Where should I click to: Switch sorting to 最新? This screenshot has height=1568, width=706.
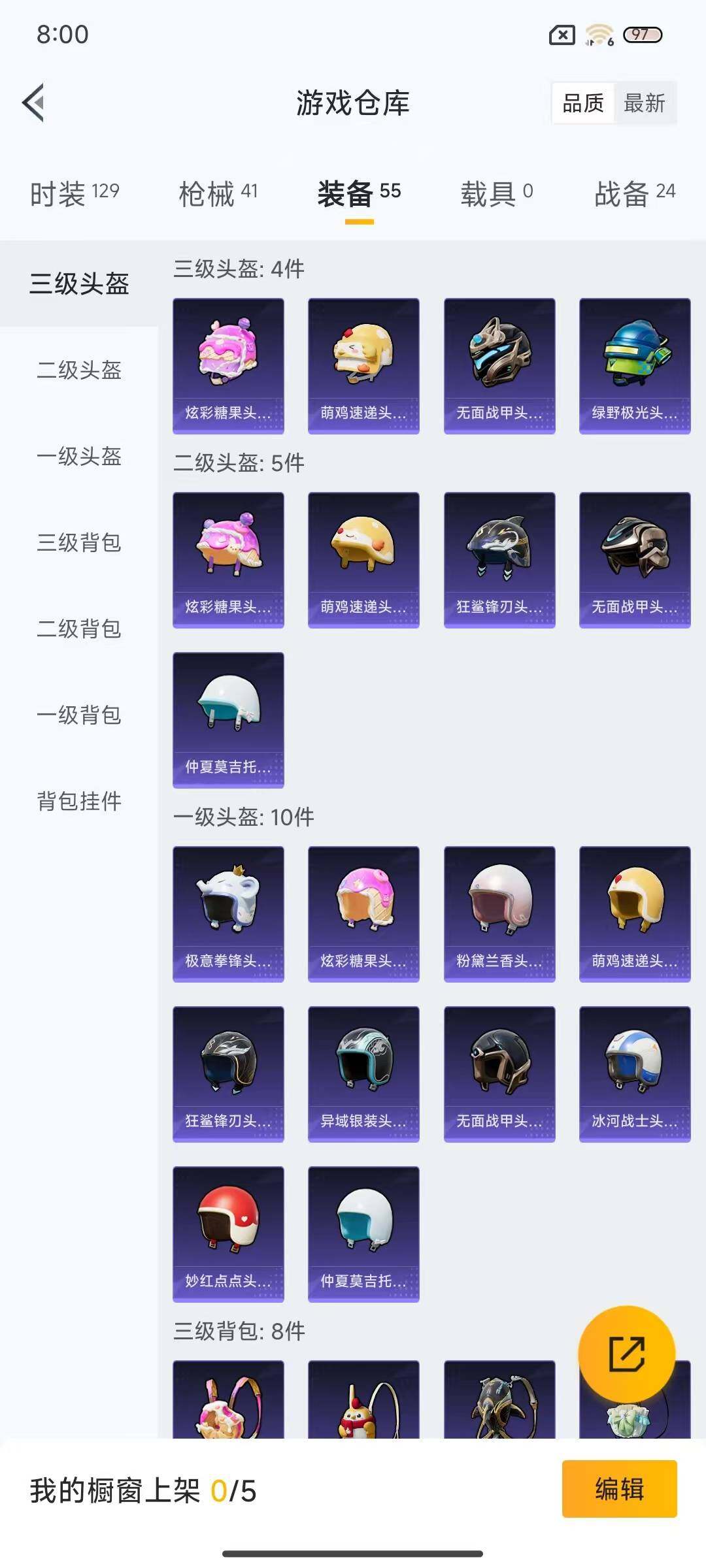click(x=644, y=103)
